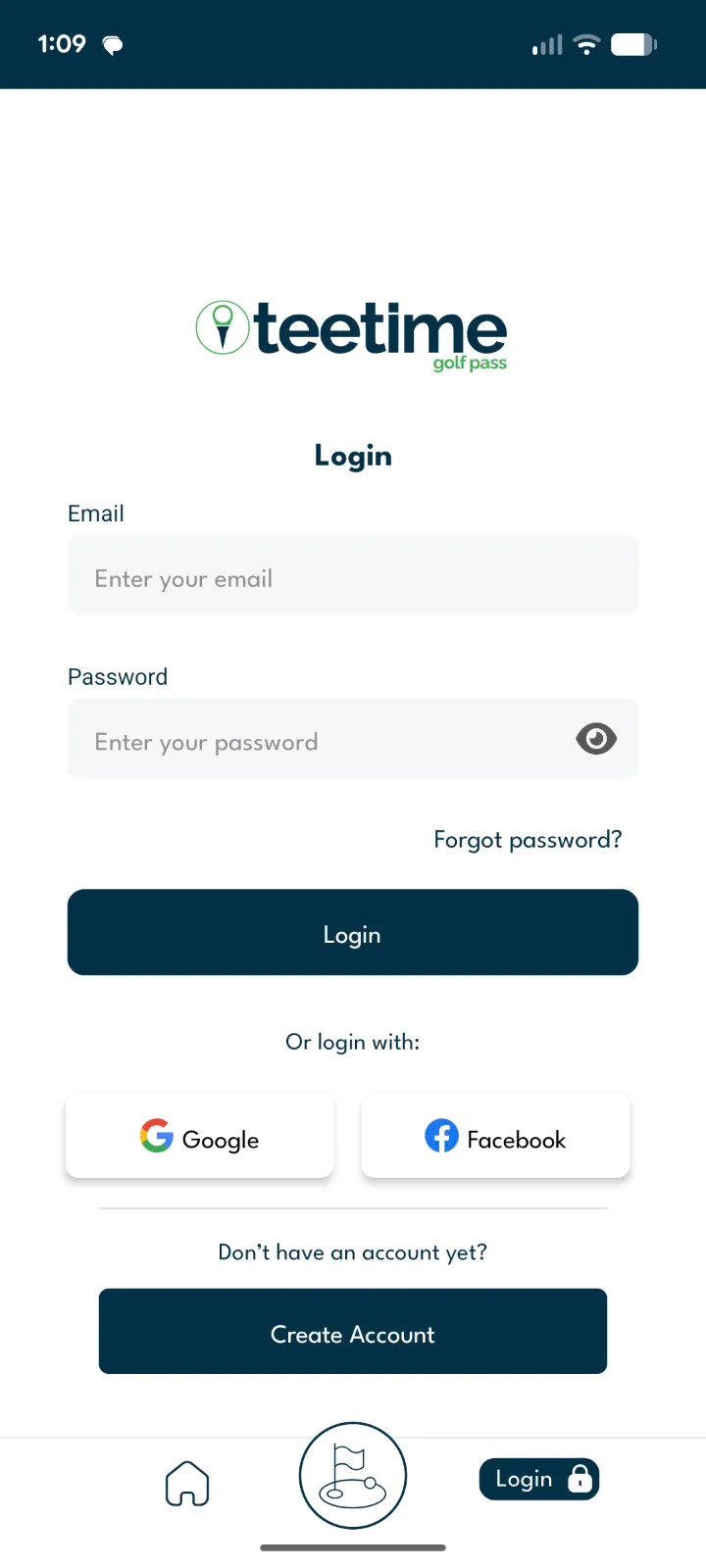Image resolution: width=706 pixels, height=1568 pixels.
Task: Sign in with Google
Action: [200, 1136]
